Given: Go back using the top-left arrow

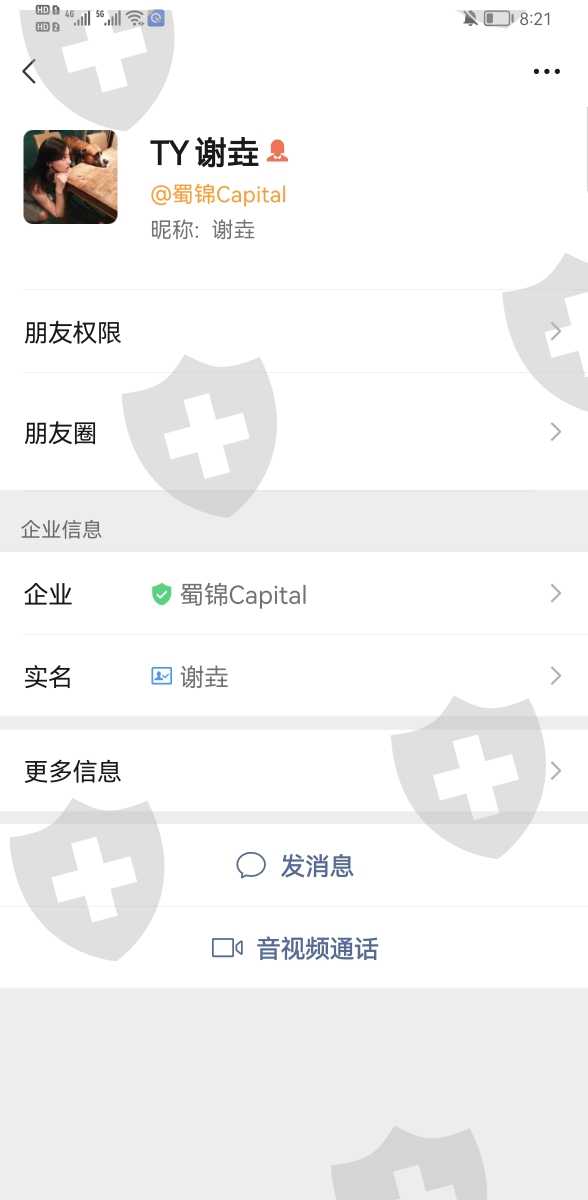Looking at the screenshot, I should 29,71.
